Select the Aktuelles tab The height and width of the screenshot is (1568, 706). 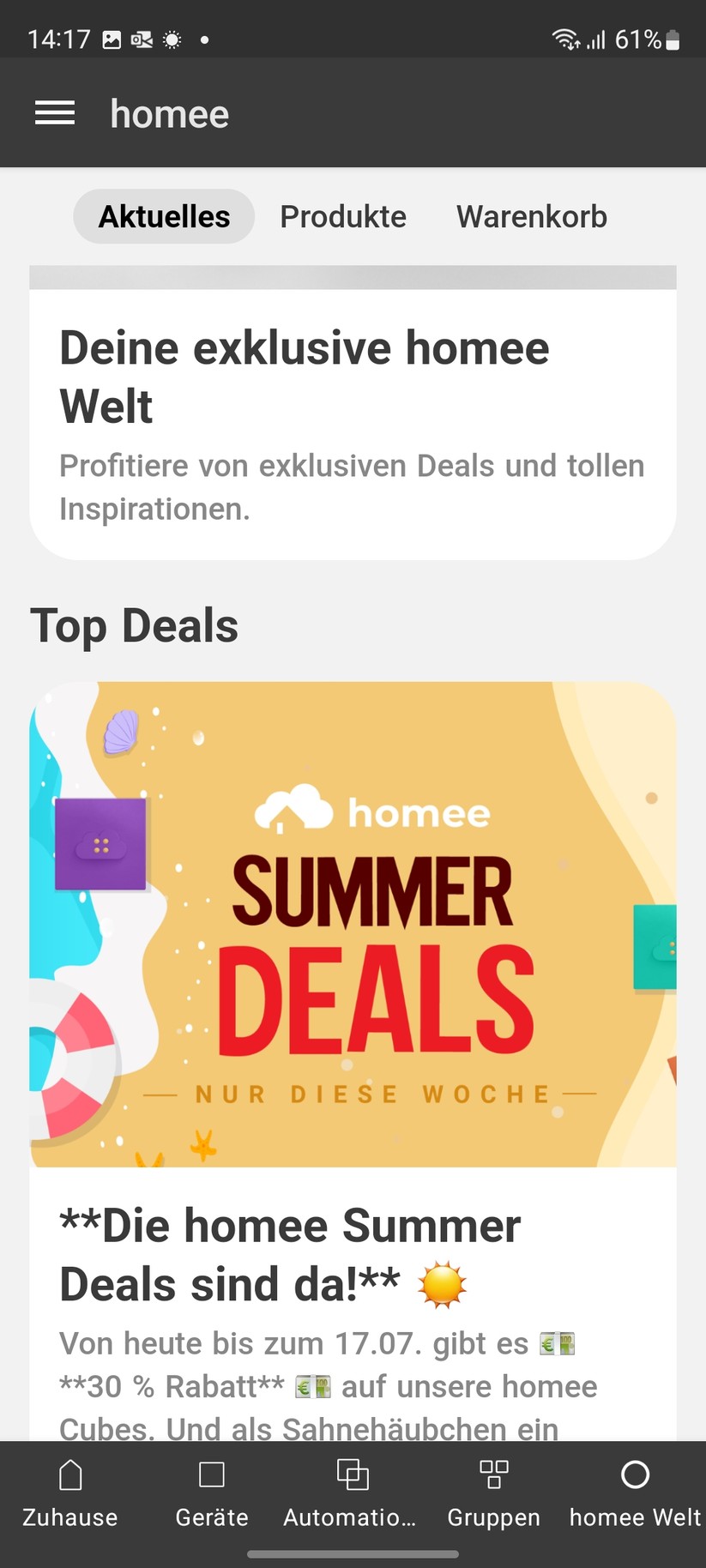point(164,216)
